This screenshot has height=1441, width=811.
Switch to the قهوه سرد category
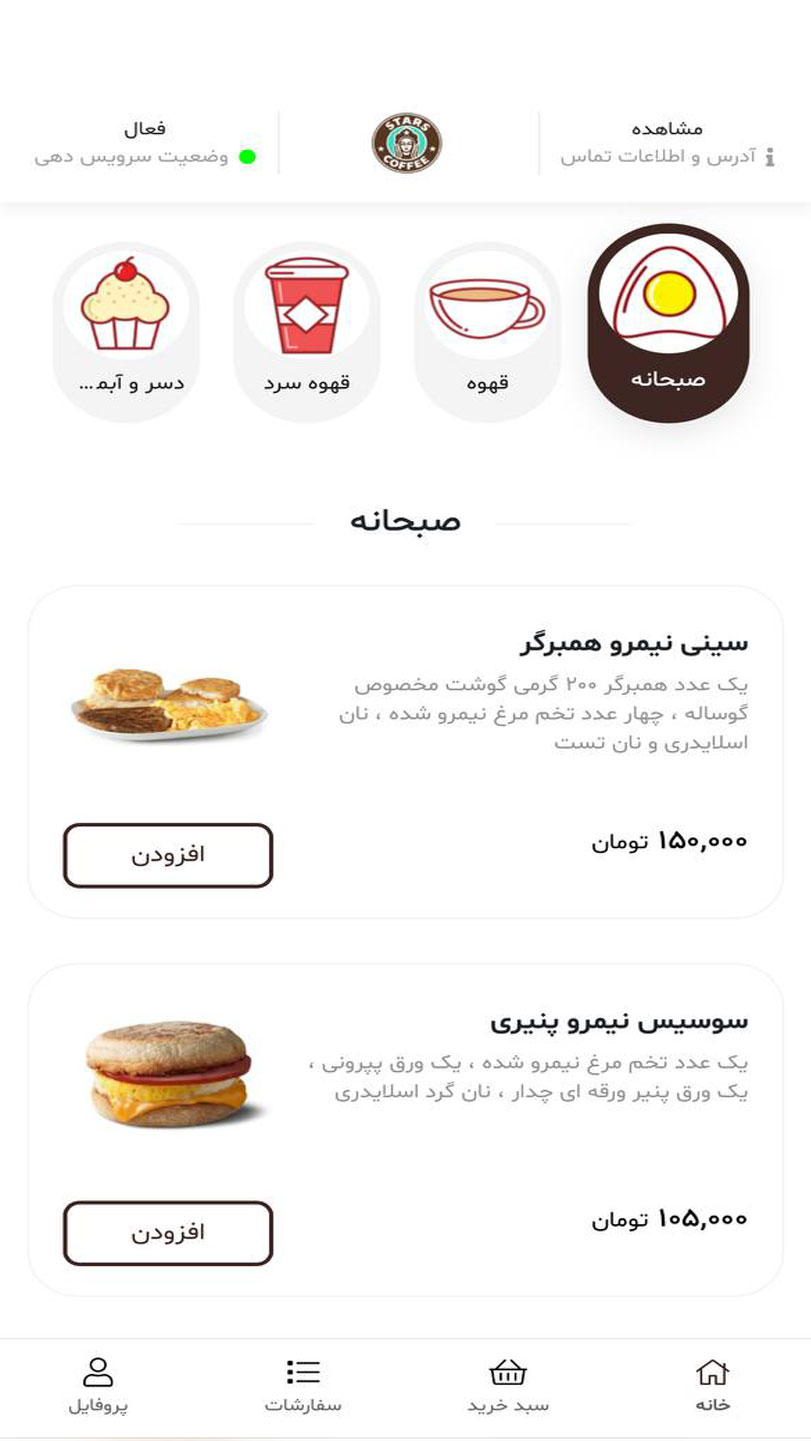pos(307,332)
